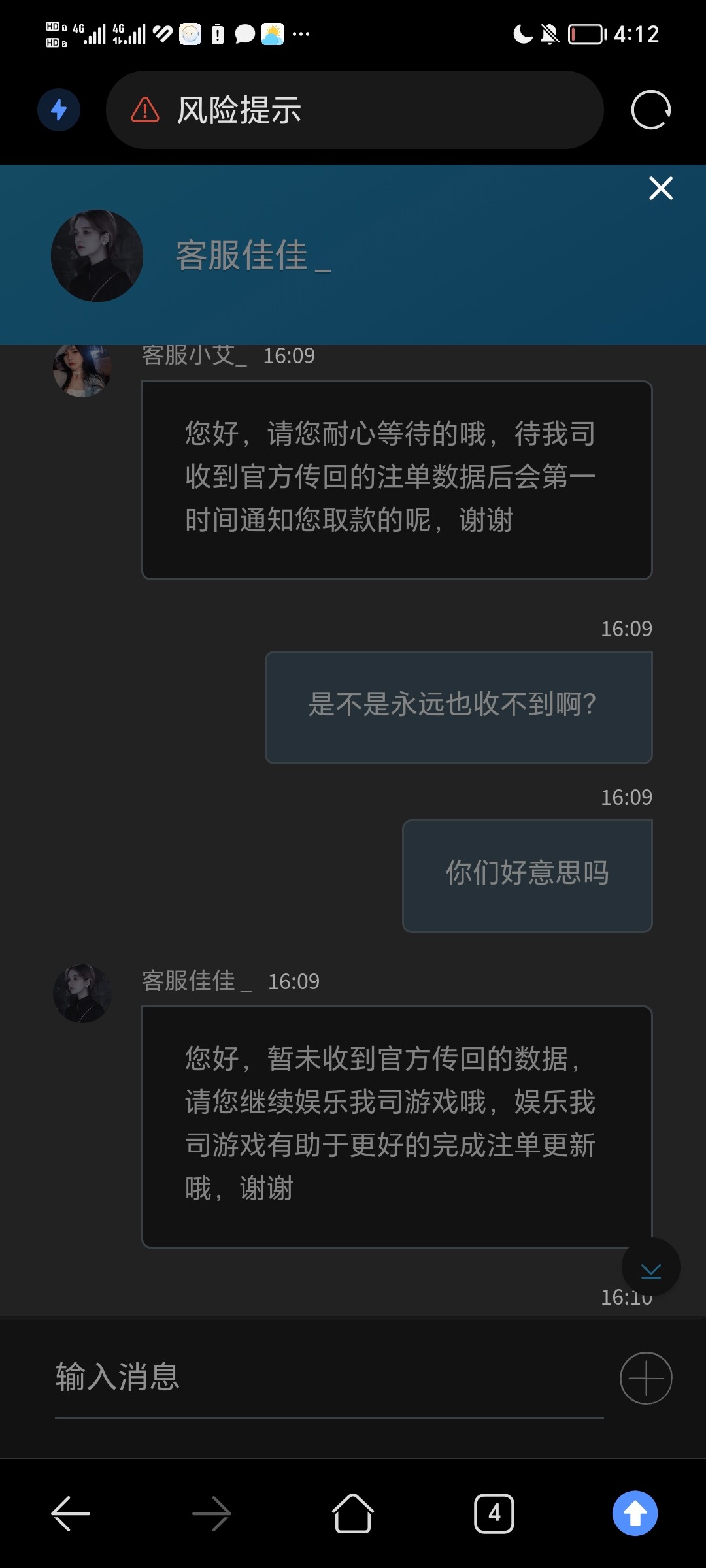Open the 风险提示 address bar
Image resolution: width=706 pixels, height=1568 pixels.
(x=354, y=110)
